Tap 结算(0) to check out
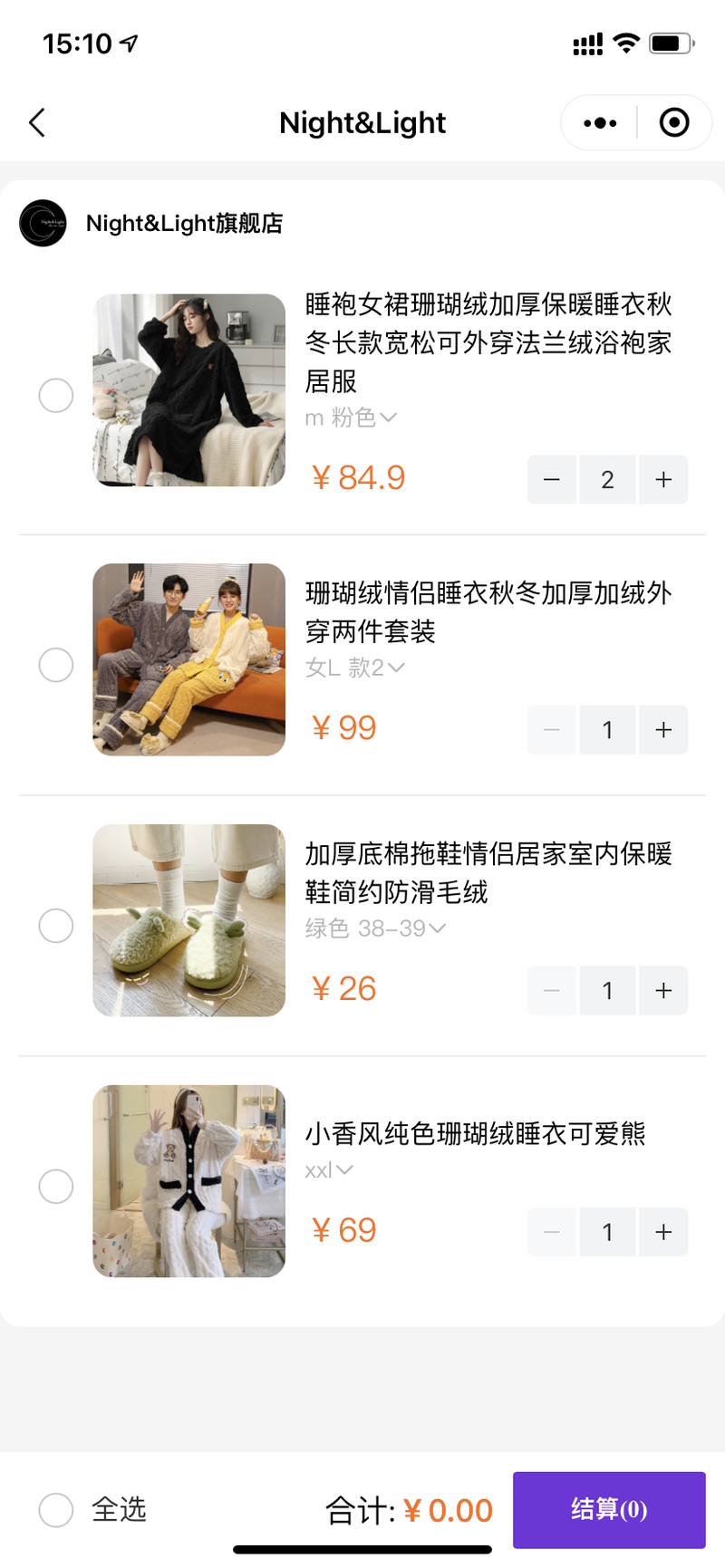Viewport: 725px width, 1568px height. coord(609,1509)
